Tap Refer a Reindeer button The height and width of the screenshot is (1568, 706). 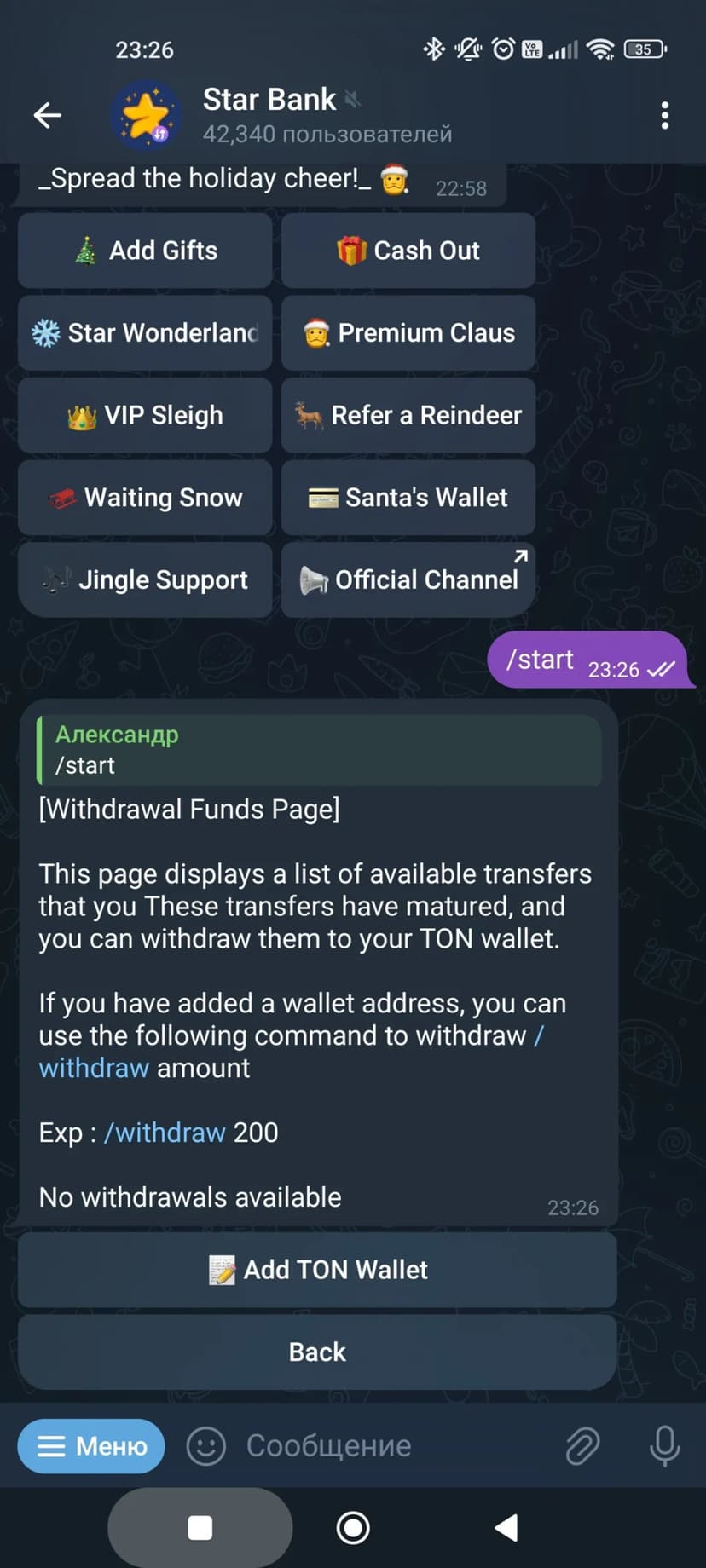(x=408, y=416)
